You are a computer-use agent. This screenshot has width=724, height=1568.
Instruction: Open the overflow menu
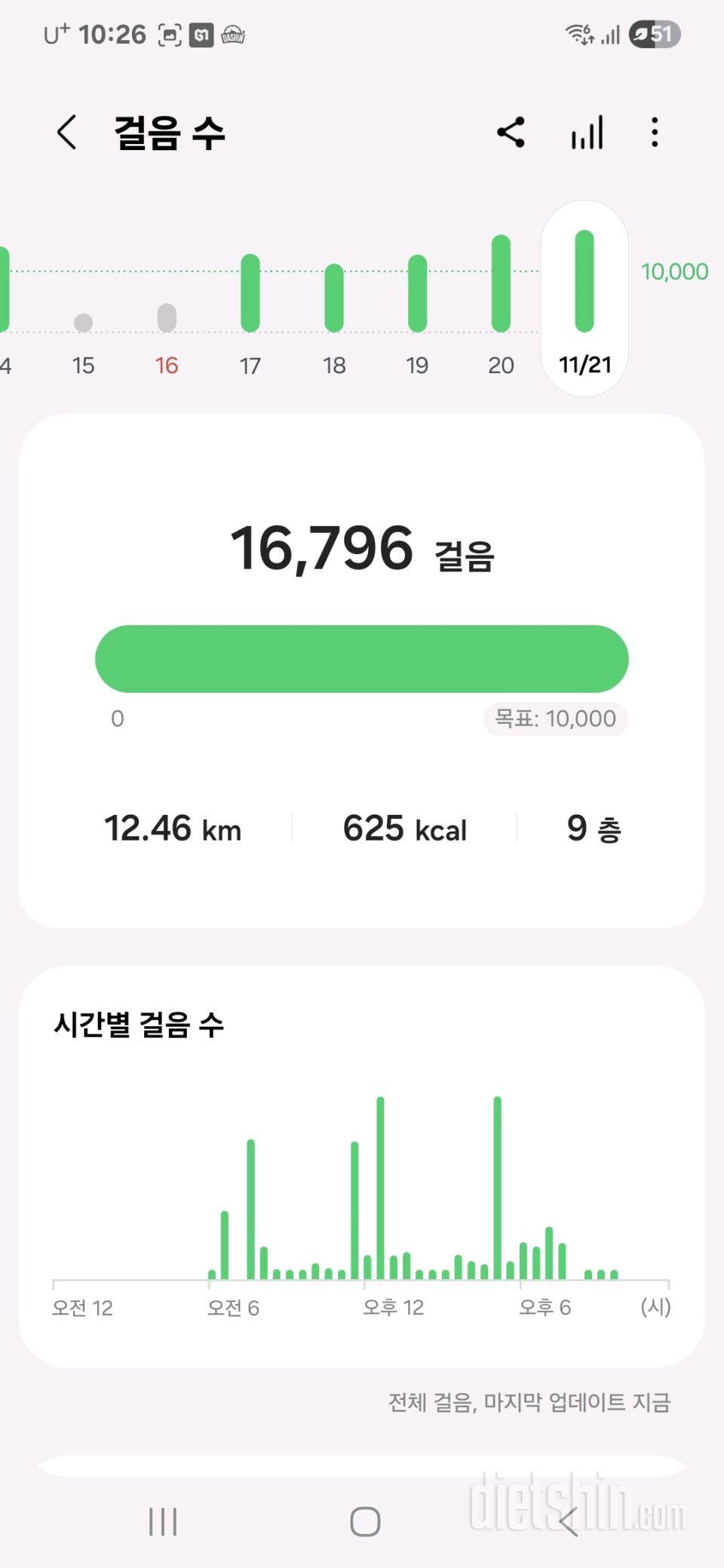[x=655, y=133]
